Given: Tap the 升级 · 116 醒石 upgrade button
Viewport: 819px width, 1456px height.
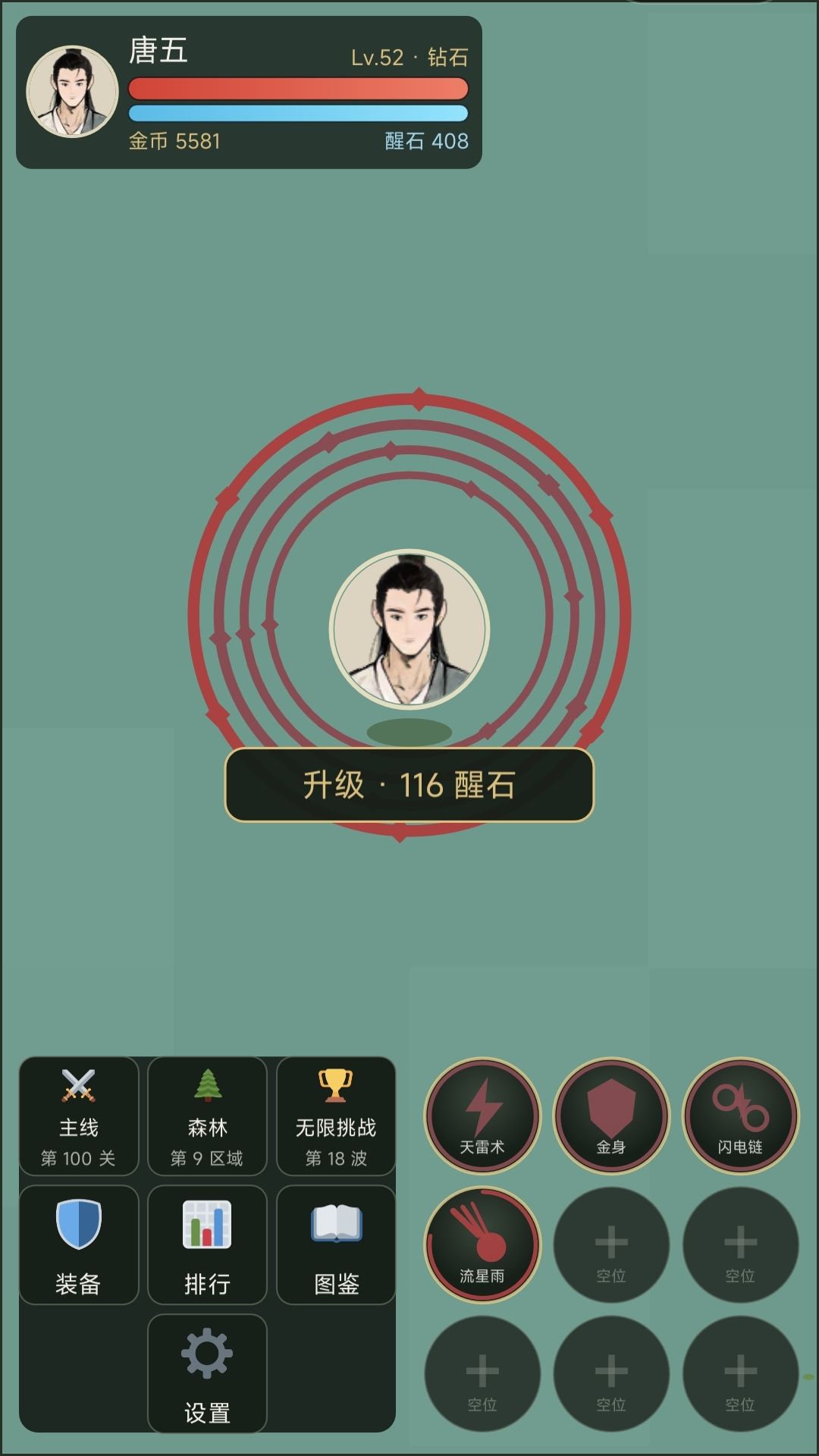Looking at the screenshot, I should click(x=409, y=785).
